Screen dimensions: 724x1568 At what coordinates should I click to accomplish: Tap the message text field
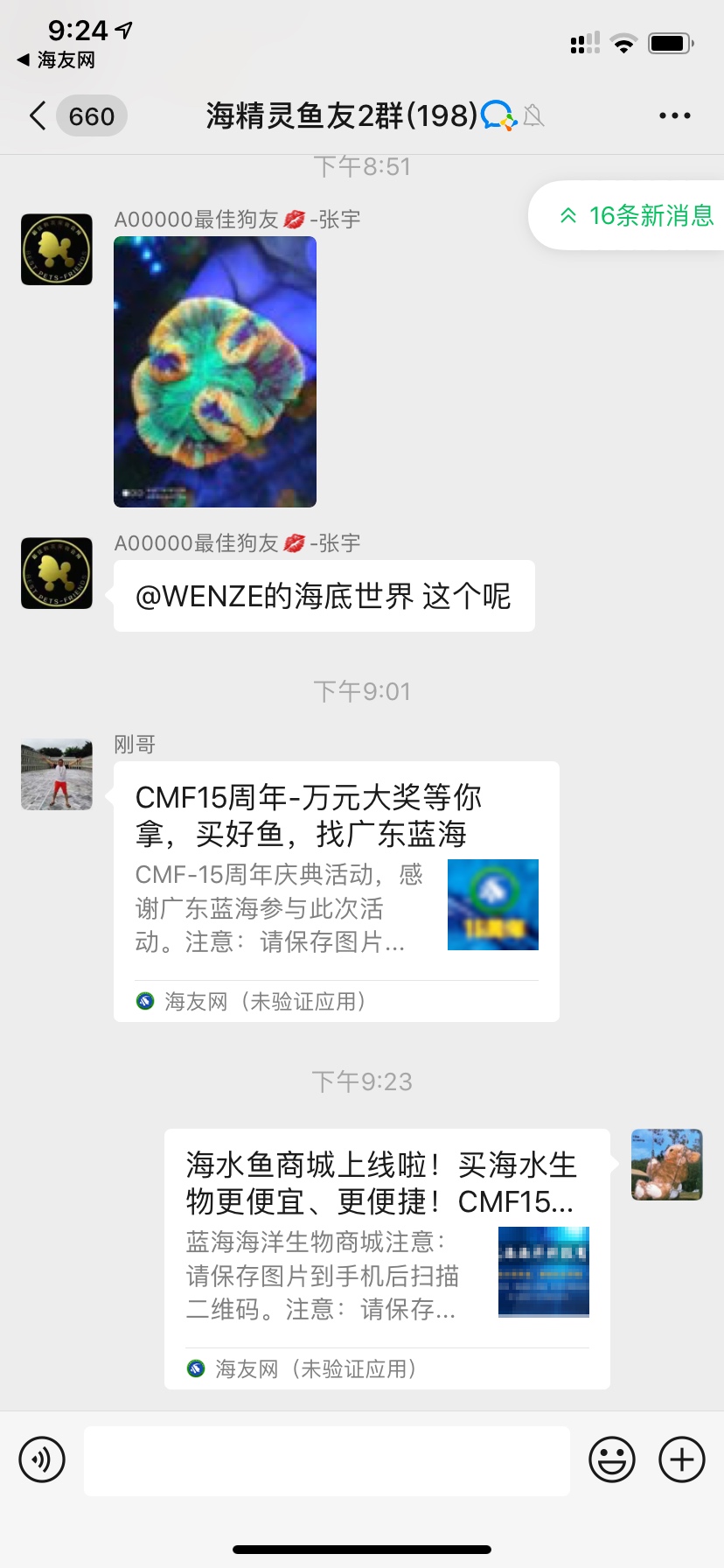326,1460
